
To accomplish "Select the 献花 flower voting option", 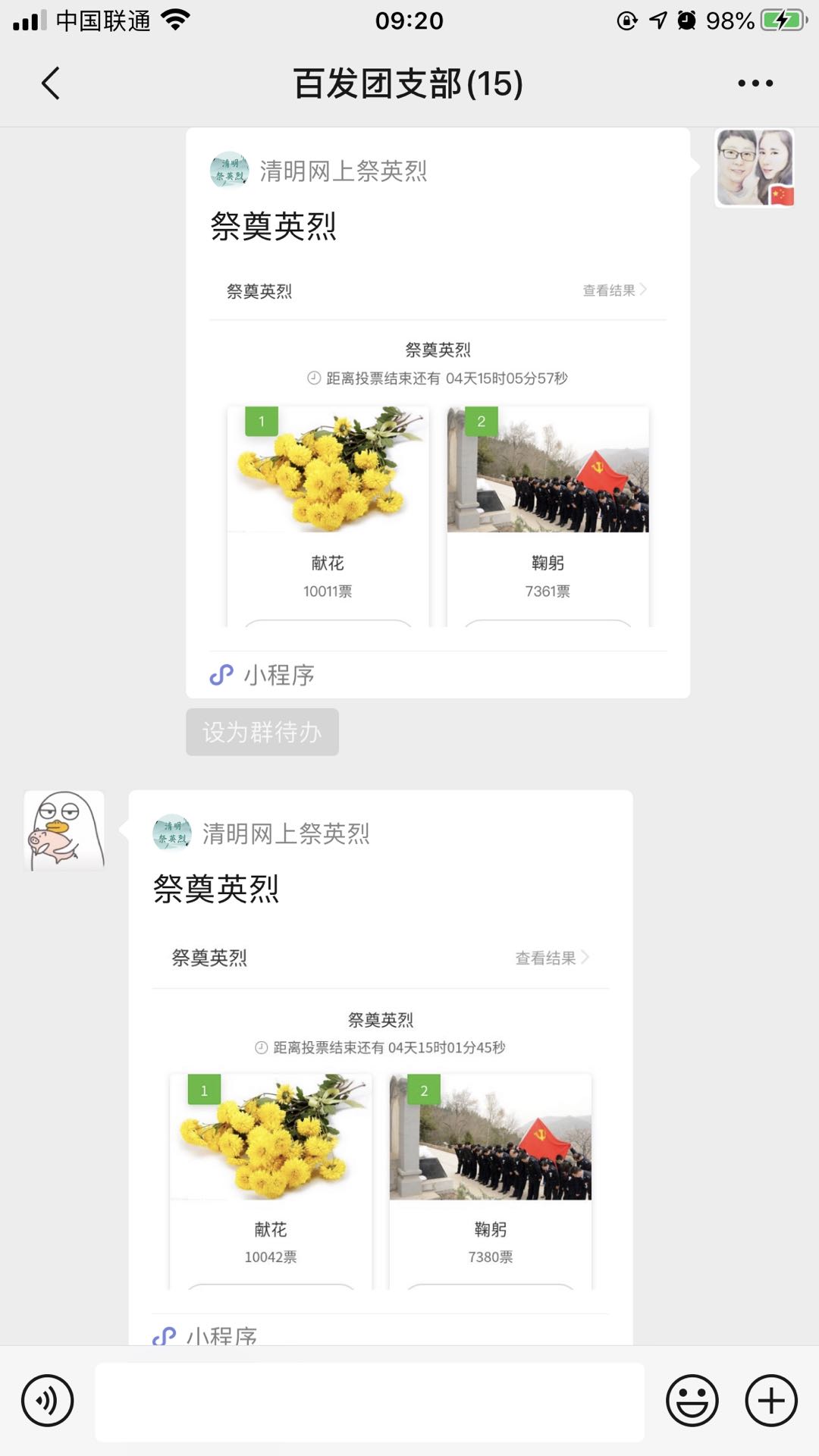I will click(327, 485).
